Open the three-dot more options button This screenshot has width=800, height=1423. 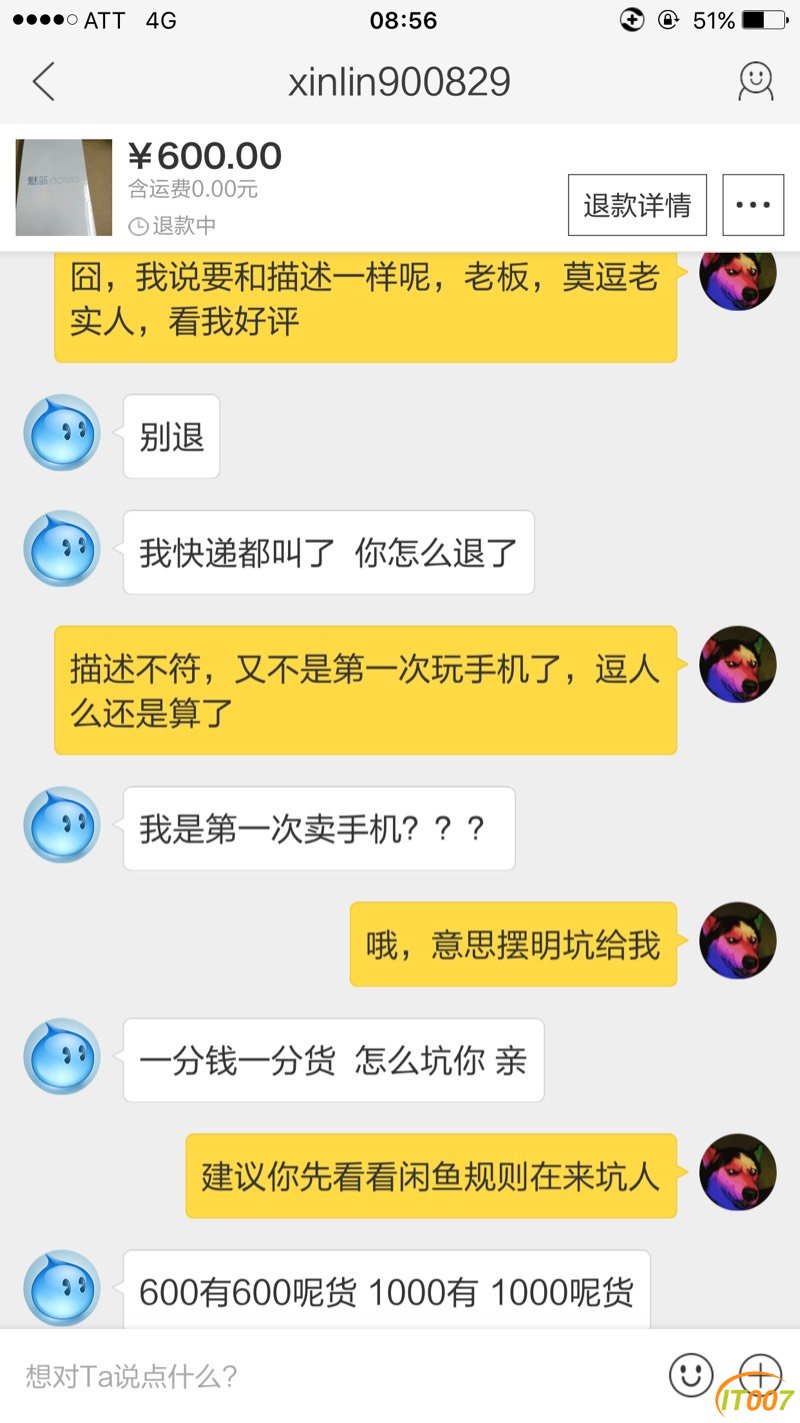click(x=752, y=205)
